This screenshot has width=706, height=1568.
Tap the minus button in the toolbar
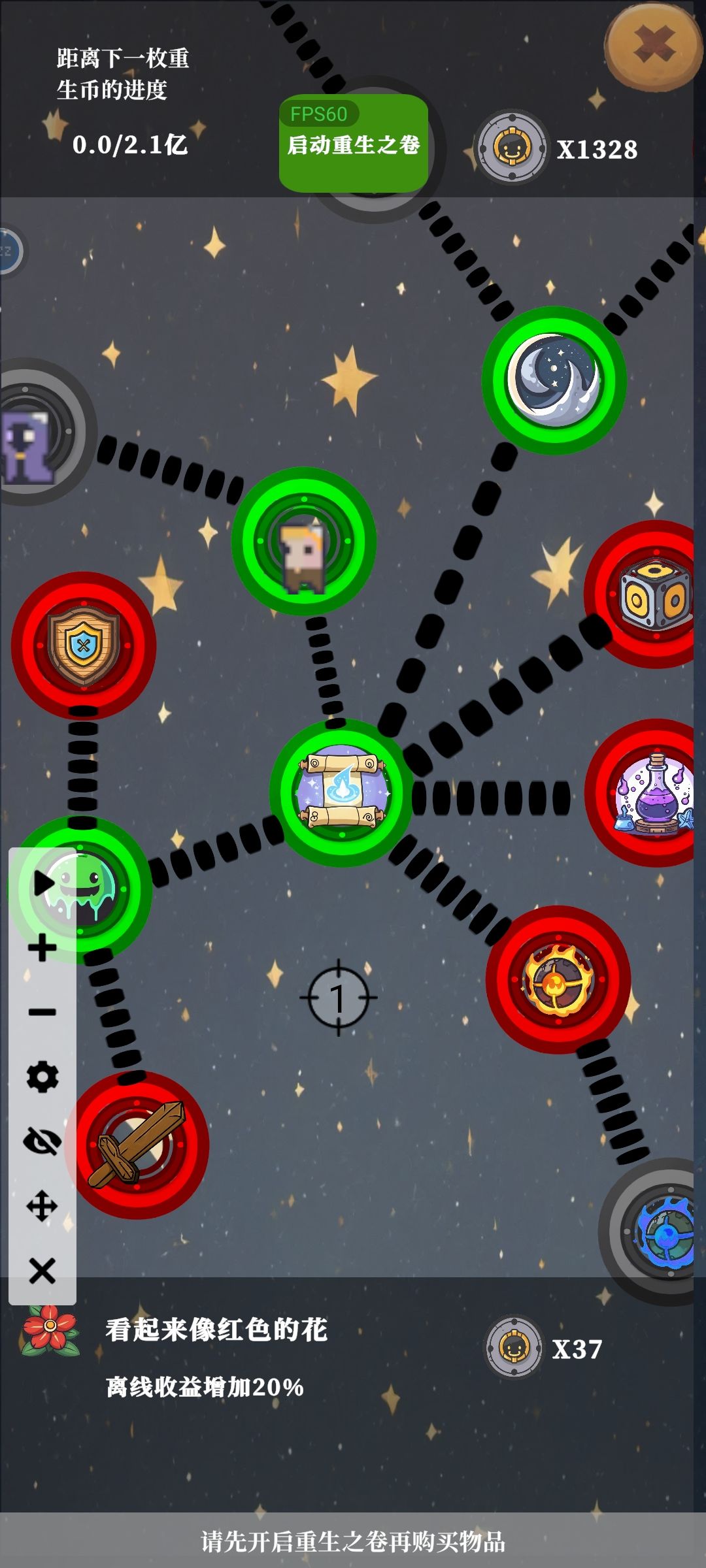coord(42,1012)
